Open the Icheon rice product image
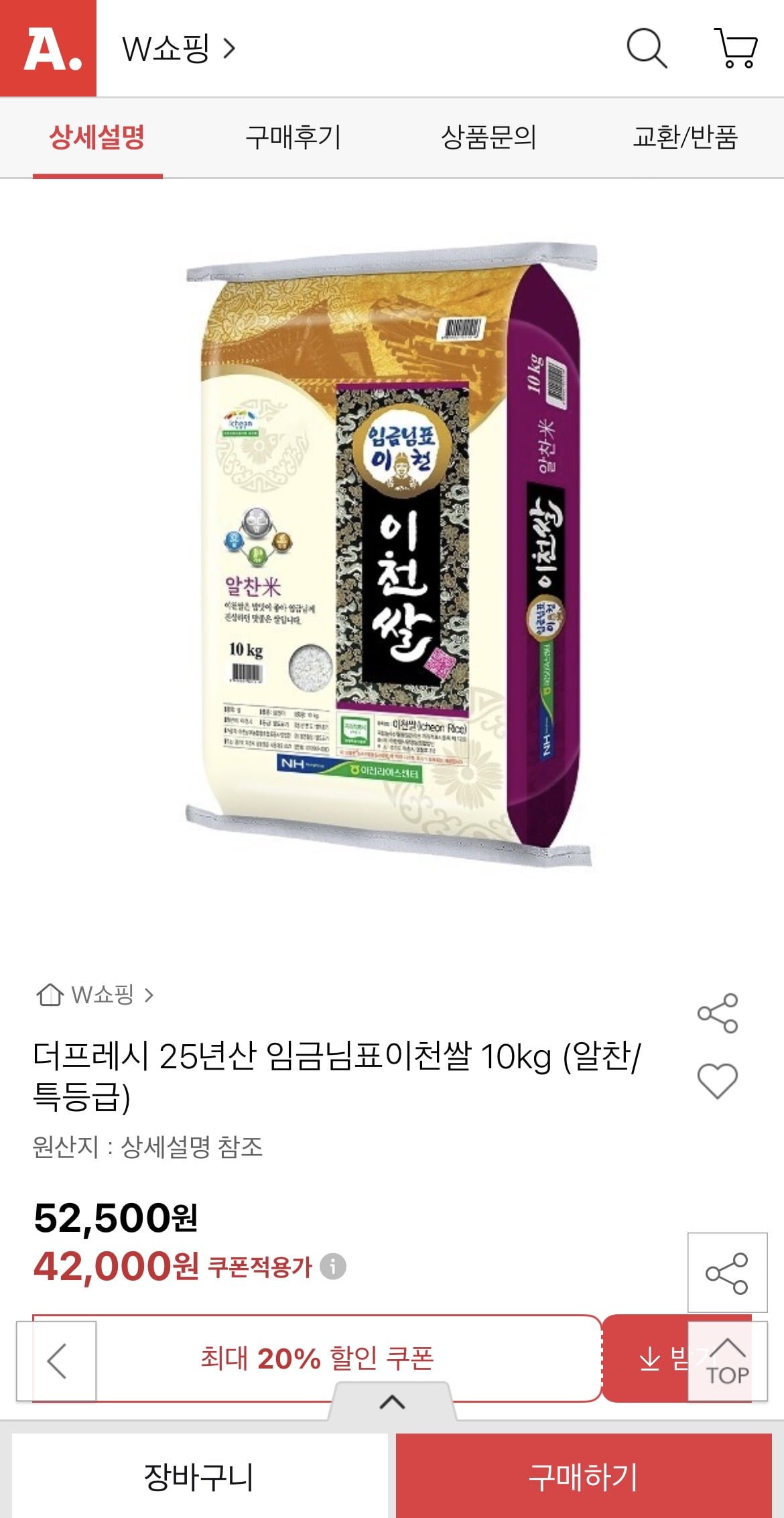 point(392,556)
